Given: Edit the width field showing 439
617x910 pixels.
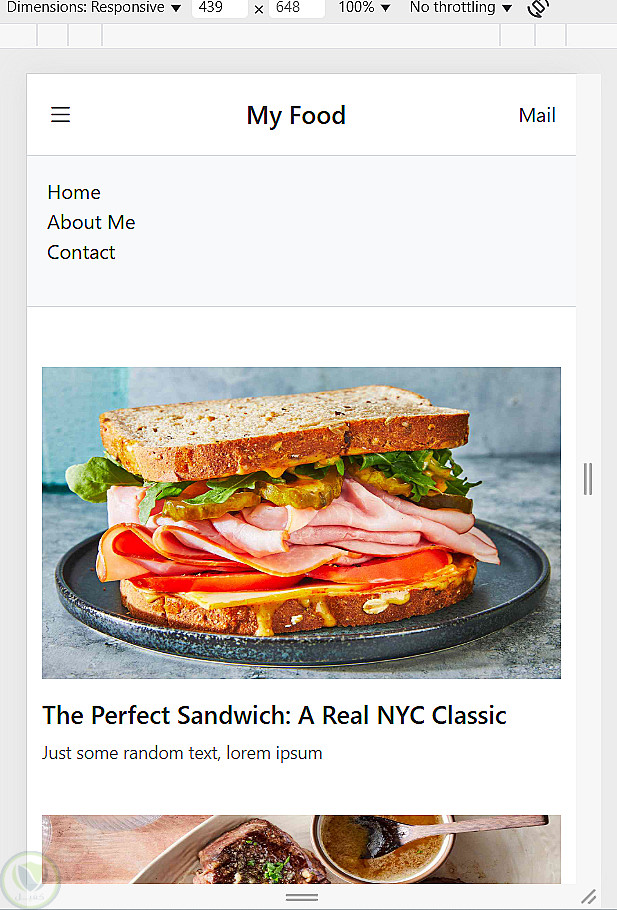Looking at the screenshot, I should [x=218, y=8].
